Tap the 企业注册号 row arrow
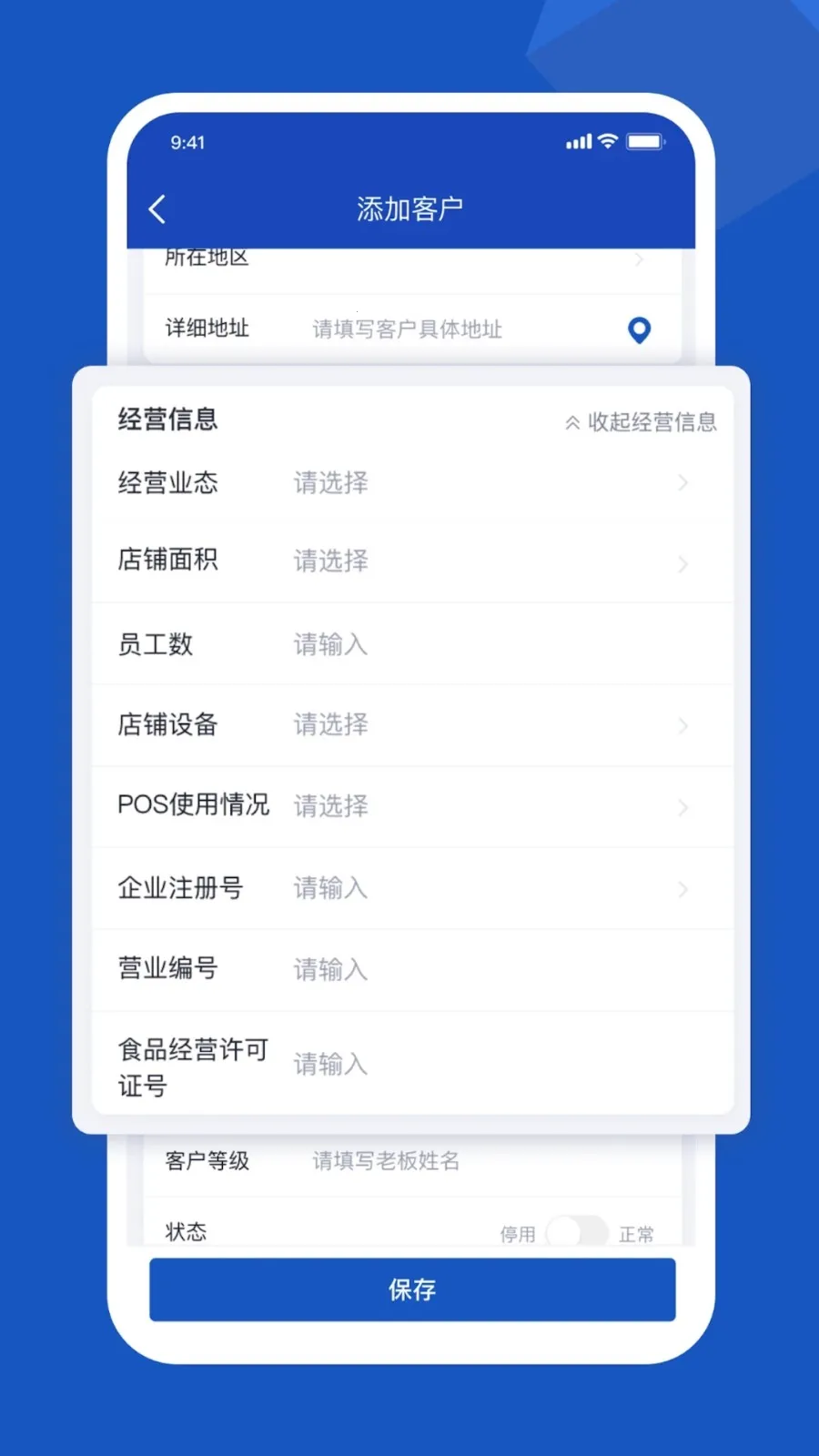 click(683, 889)
